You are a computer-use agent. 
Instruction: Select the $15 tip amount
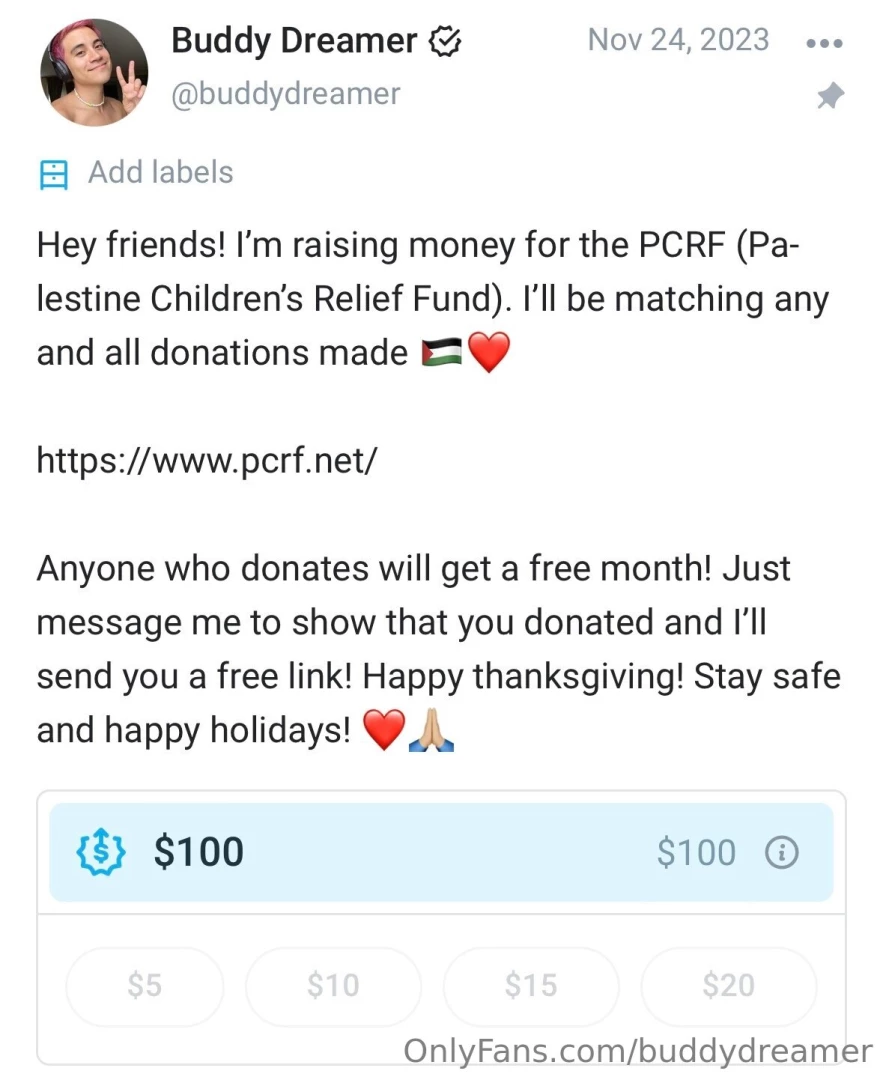pos(531,986)
